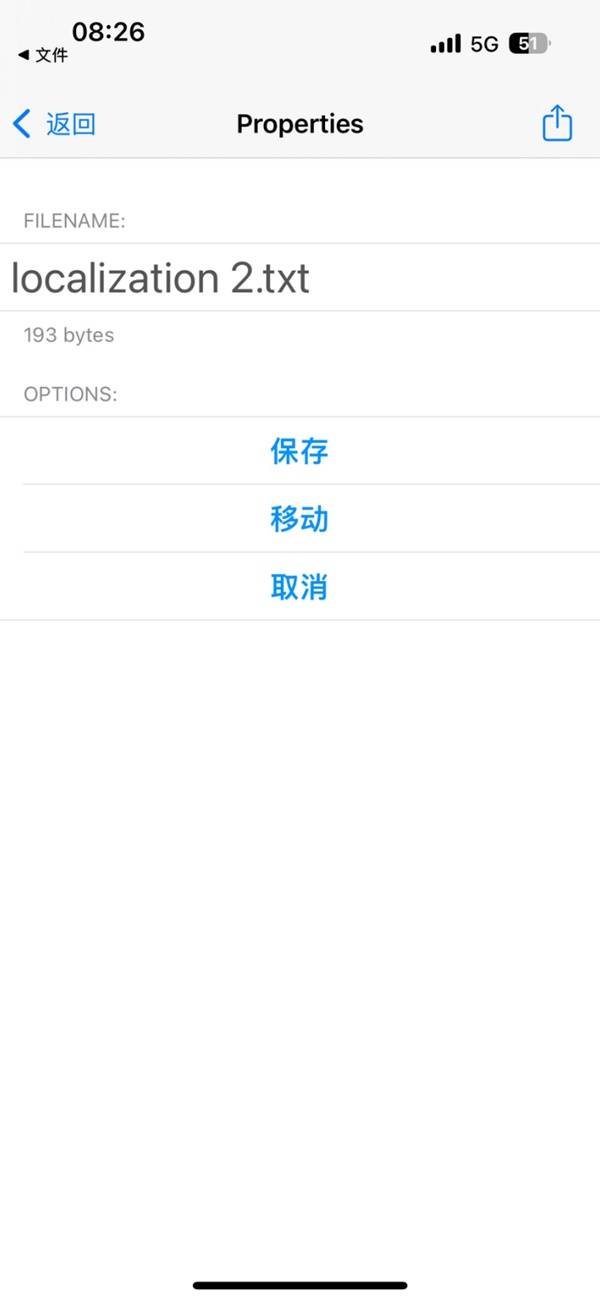
Task: Return to the 文件 app
Action: 43,56
